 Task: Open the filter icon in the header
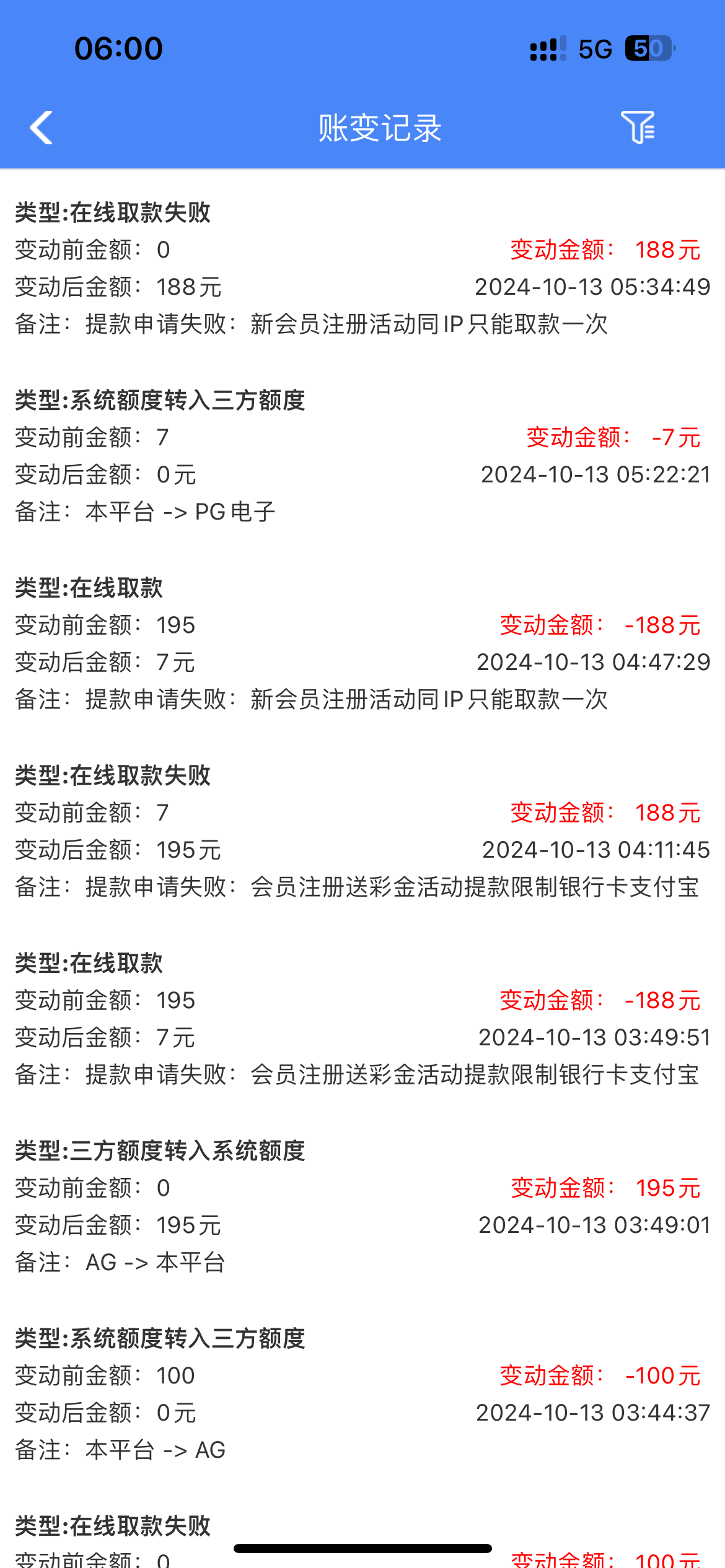pyautogui.click(x=638, y=128)
